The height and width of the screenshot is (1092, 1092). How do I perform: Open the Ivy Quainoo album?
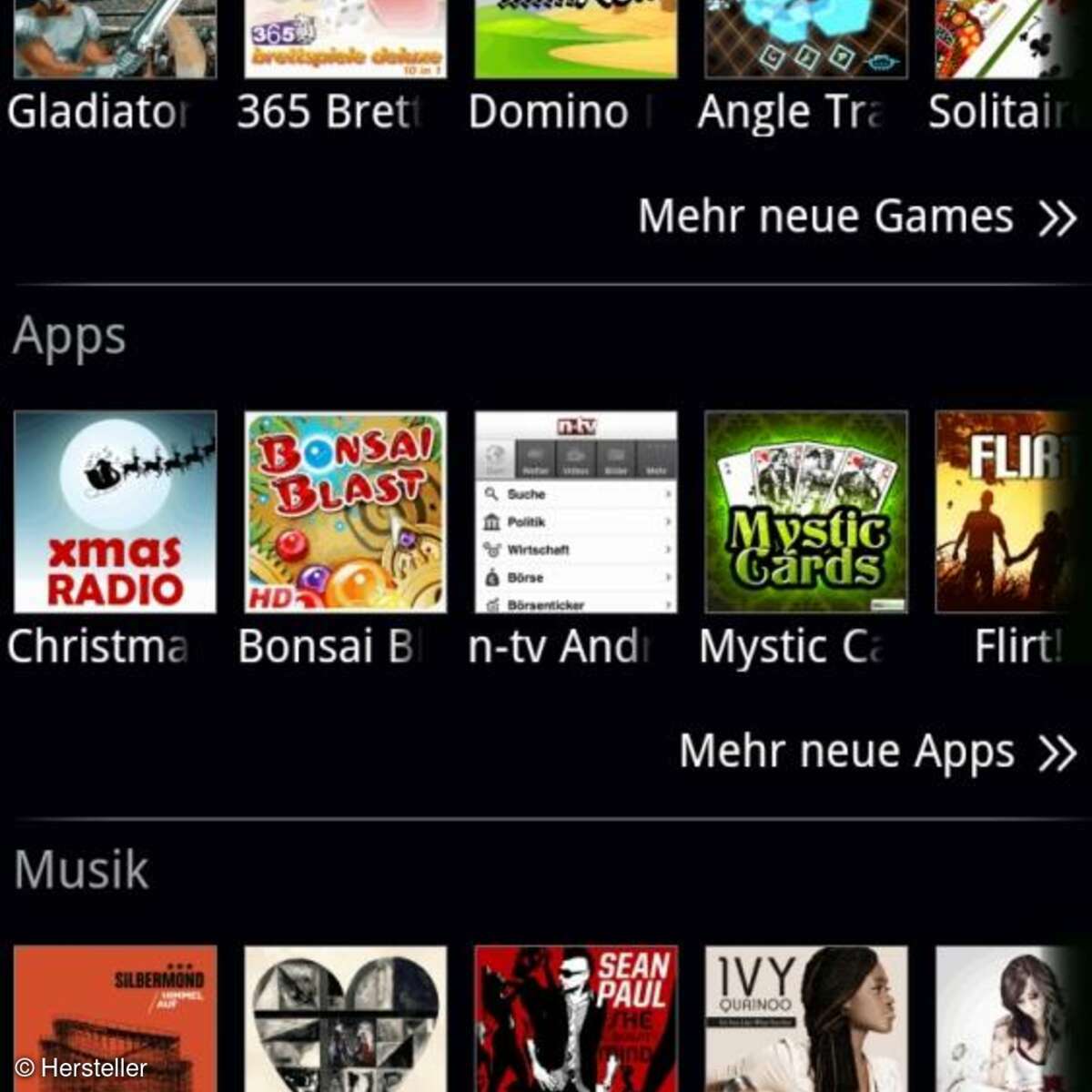click(805, 1017)
